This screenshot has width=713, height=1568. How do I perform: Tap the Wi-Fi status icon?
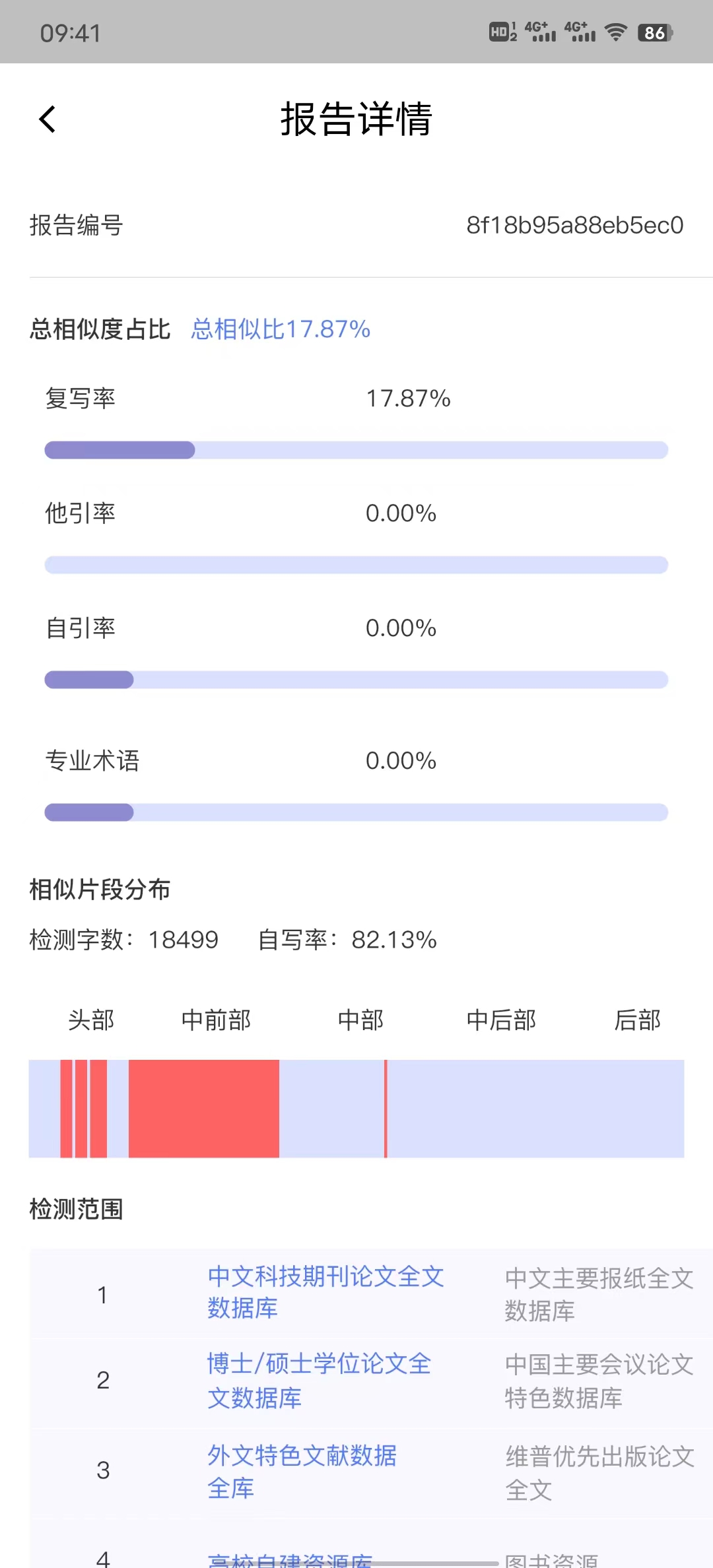(615, 32)
